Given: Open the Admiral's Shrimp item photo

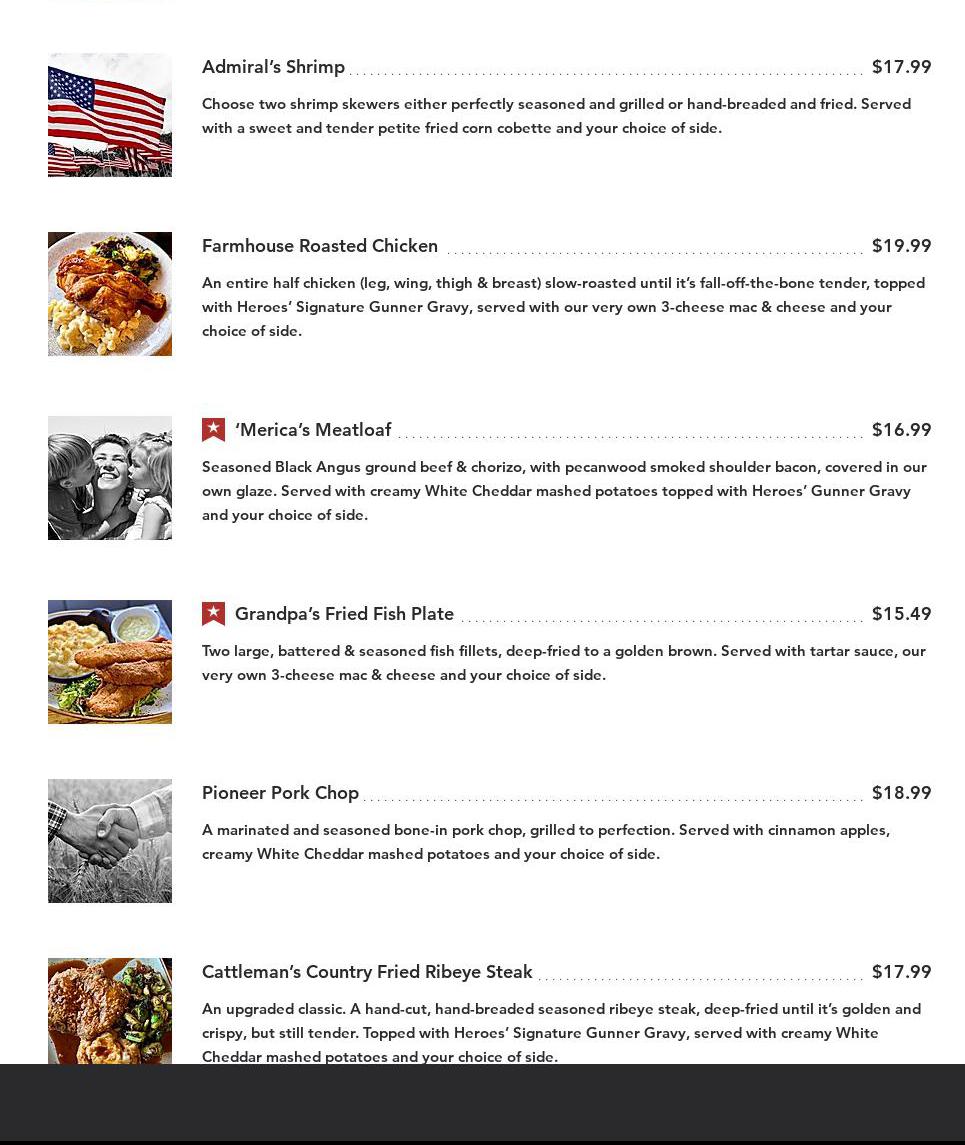Looking at the screenshot, I should pos(110,115).
